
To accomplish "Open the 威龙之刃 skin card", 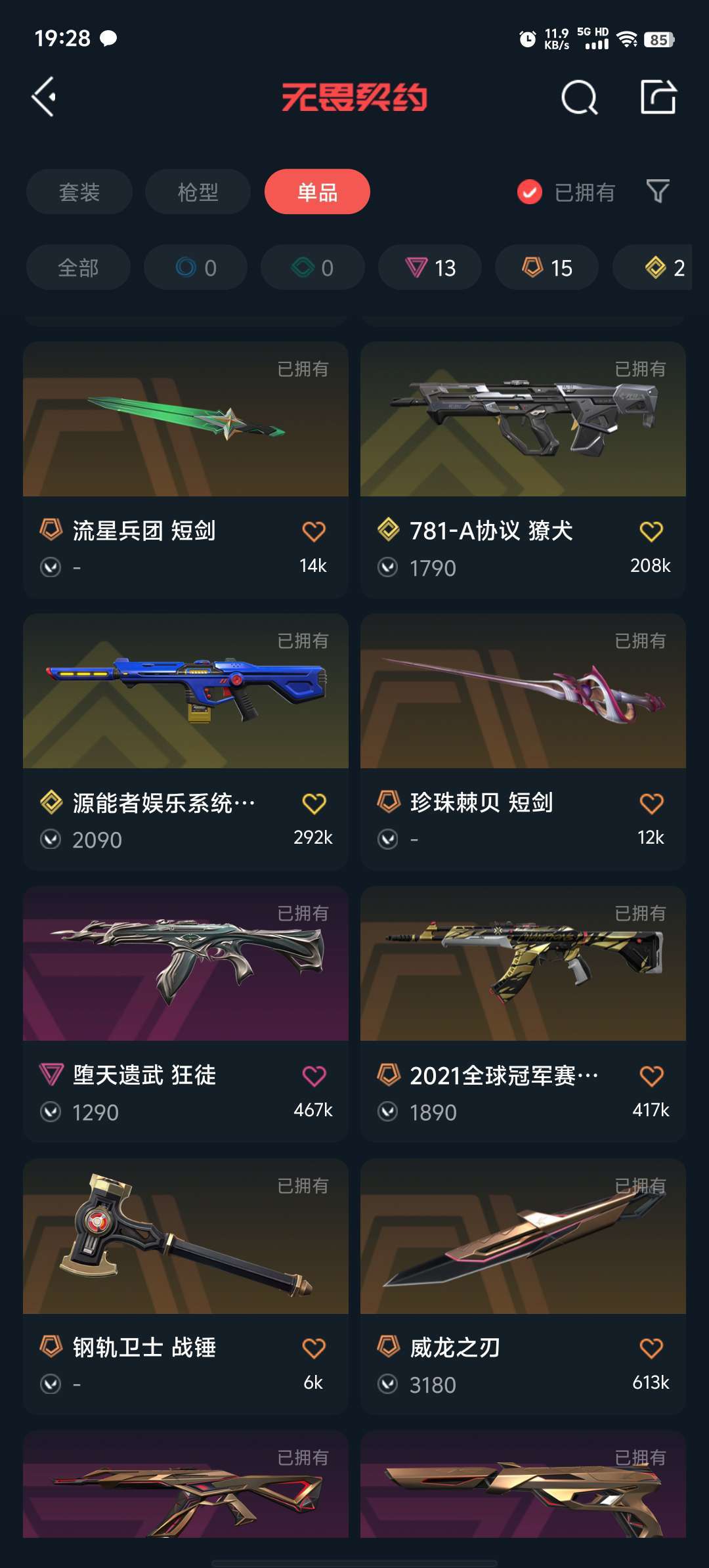I will pos(523,1287).
